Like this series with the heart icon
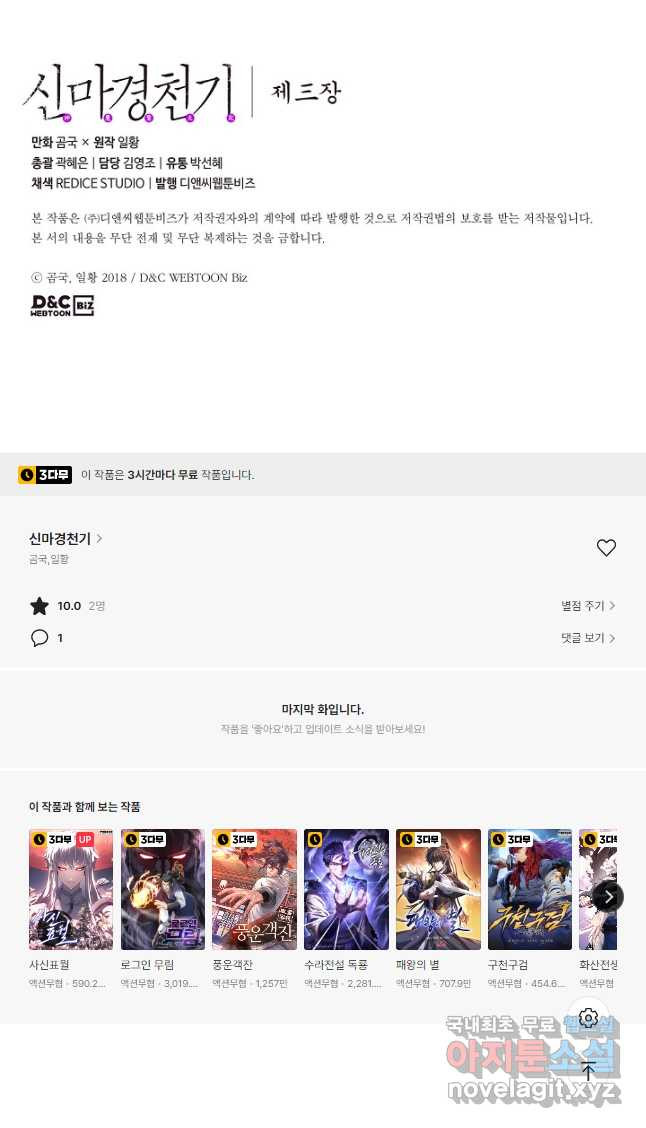 click(x=606, y=548)
